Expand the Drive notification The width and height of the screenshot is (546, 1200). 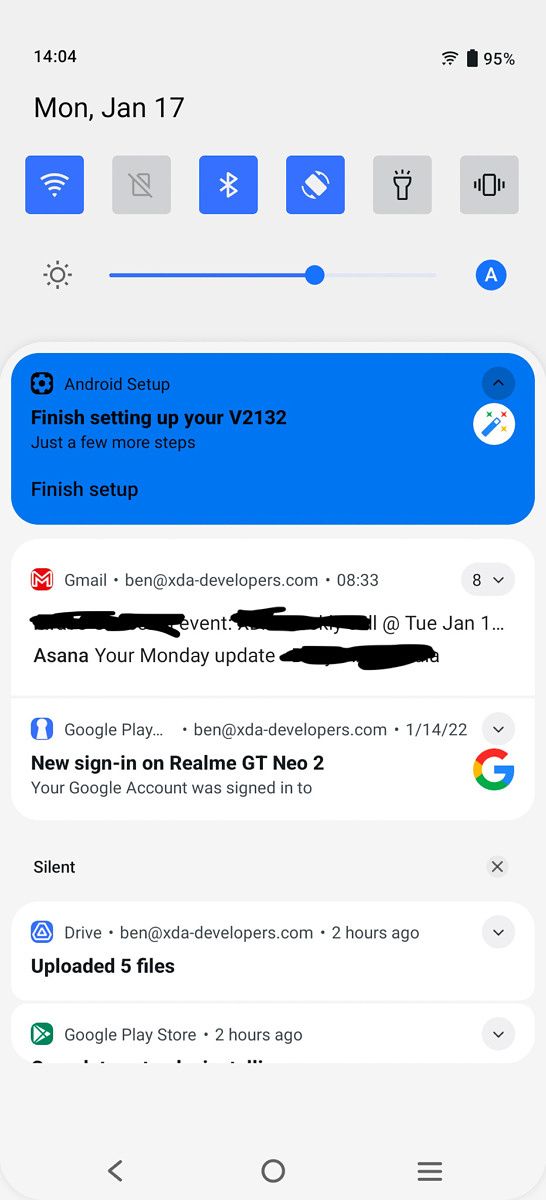pos(498,932)
